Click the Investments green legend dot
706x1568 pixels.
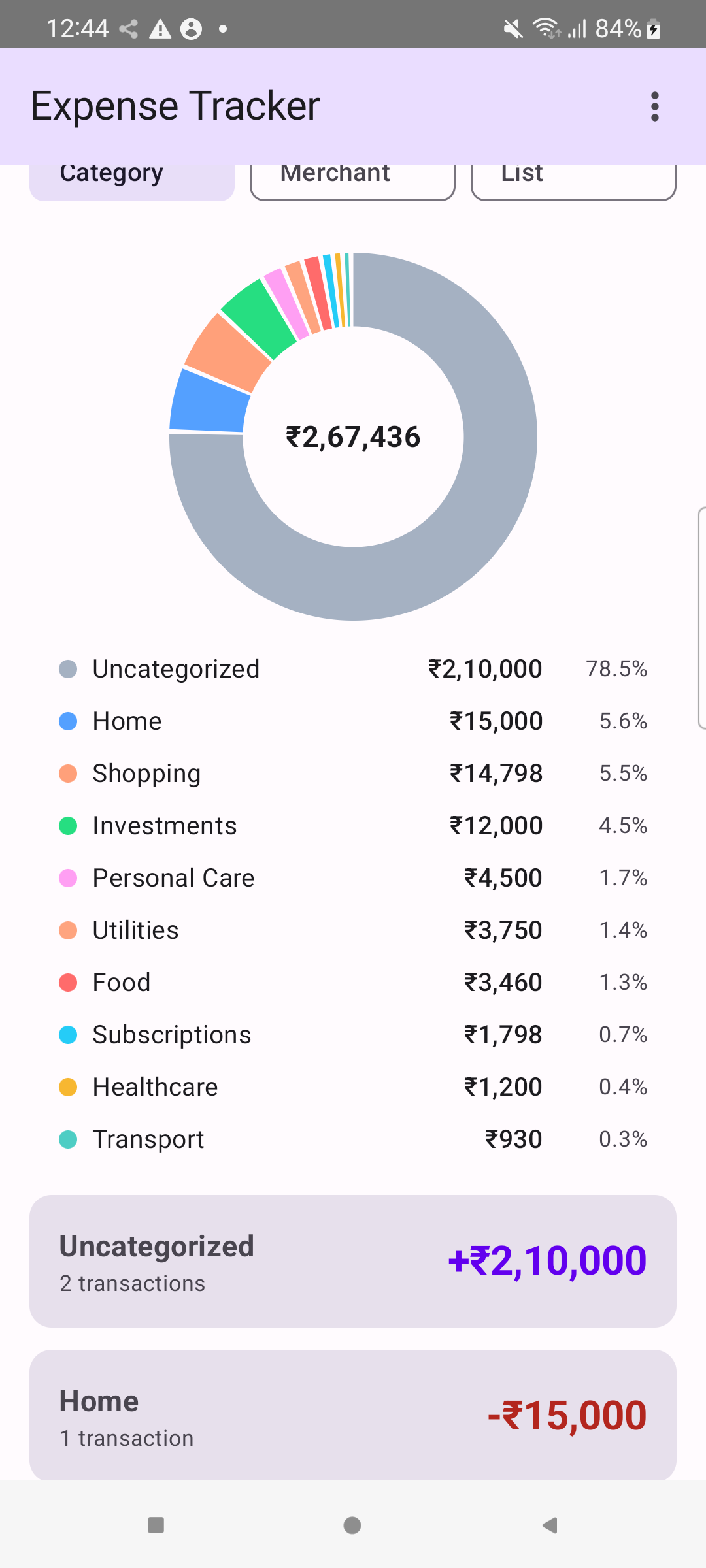pos(68,825)
